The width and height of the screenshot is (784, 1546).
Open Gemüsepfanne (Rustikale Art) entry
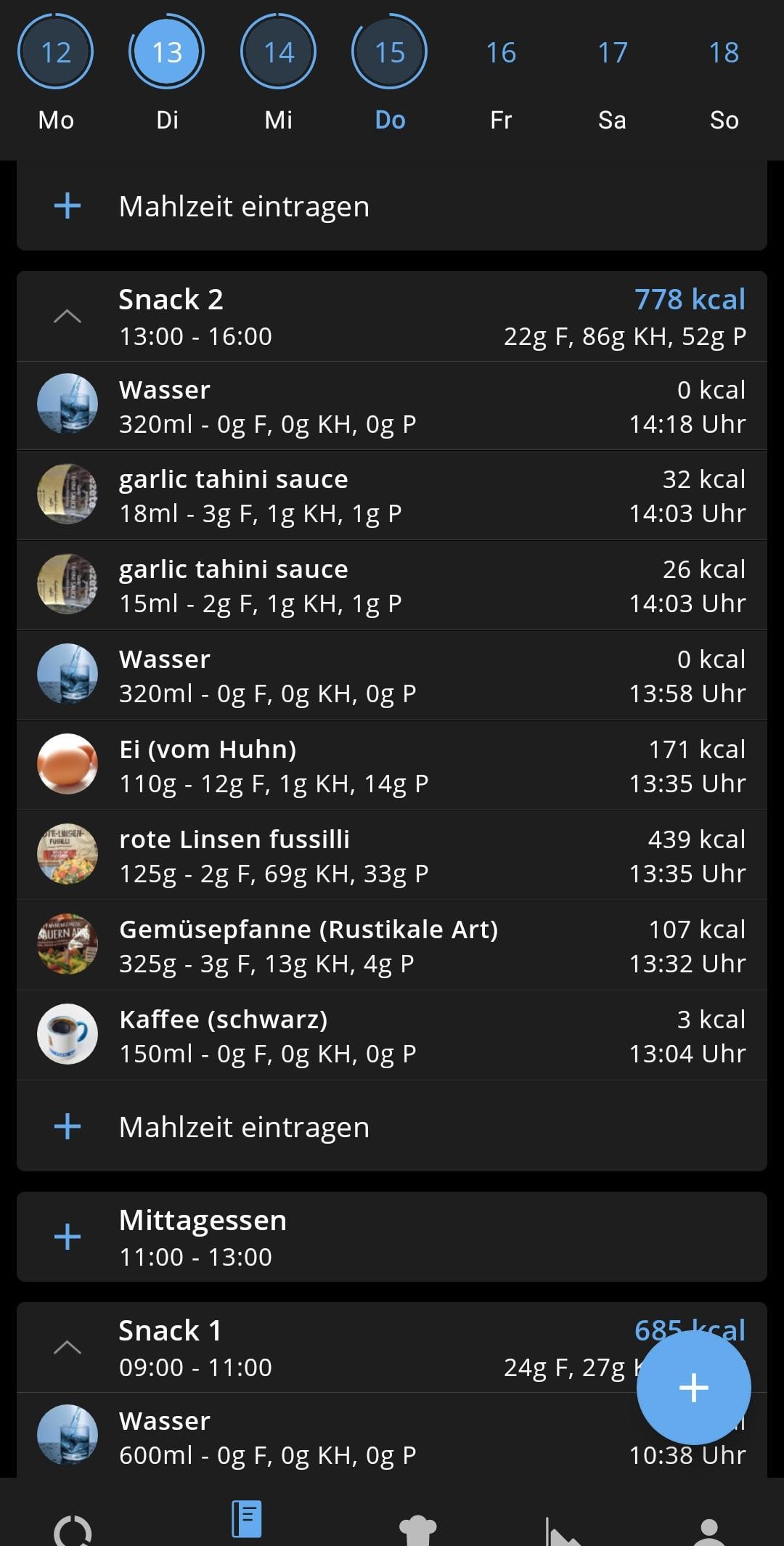pos(392,946)
